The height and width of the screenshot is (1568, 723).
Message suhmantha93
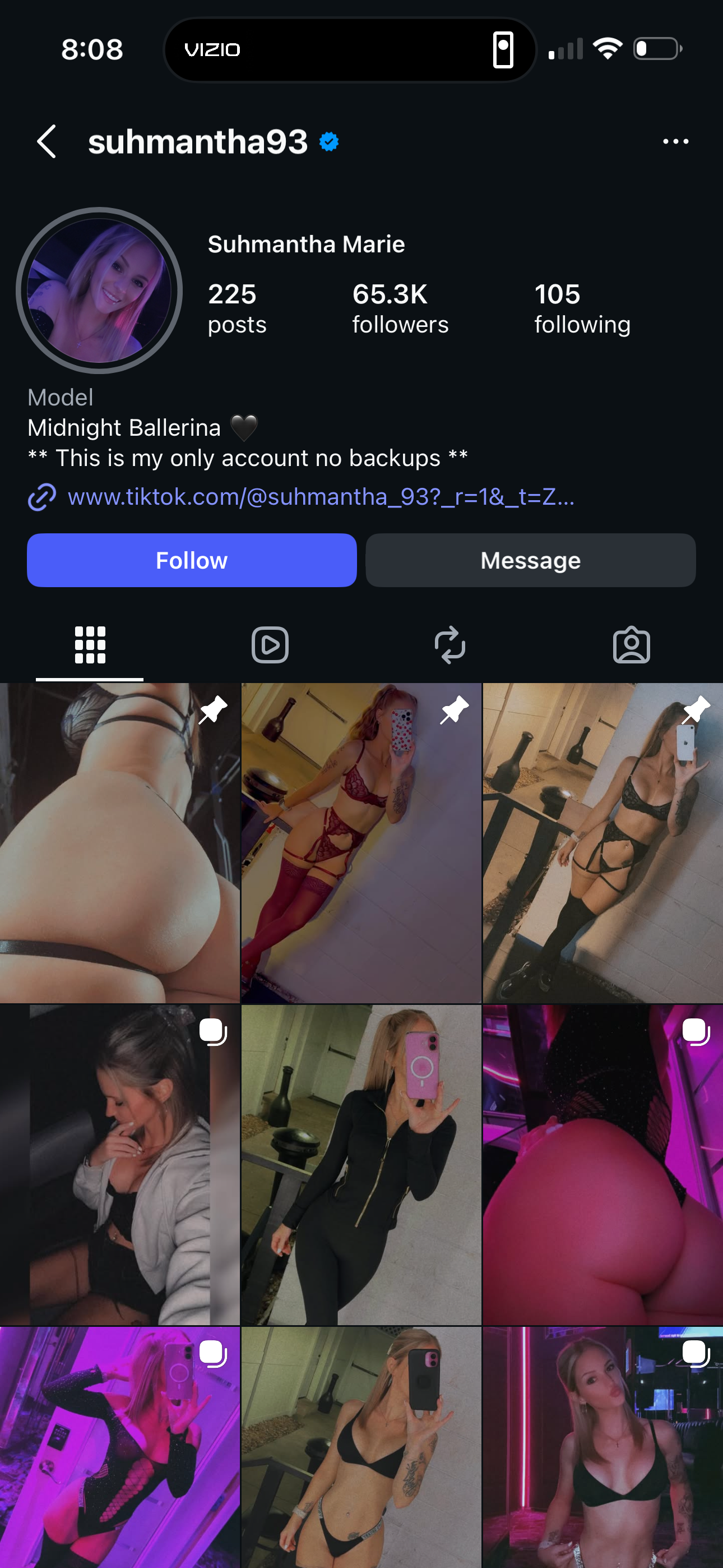point(530,560)
